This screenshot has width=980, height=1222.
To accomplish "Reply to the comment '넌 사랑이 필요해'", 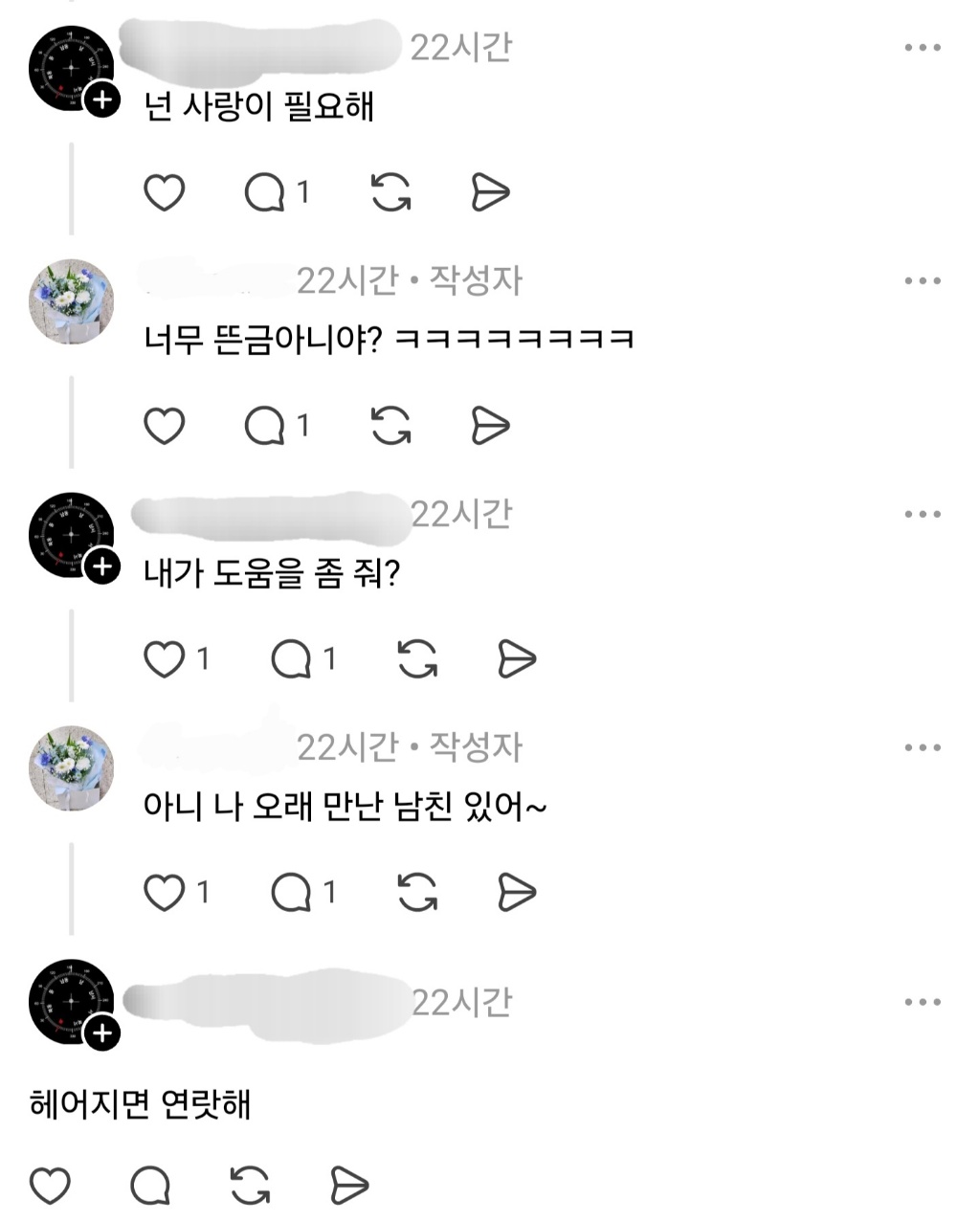I will (x=265, y=192).
